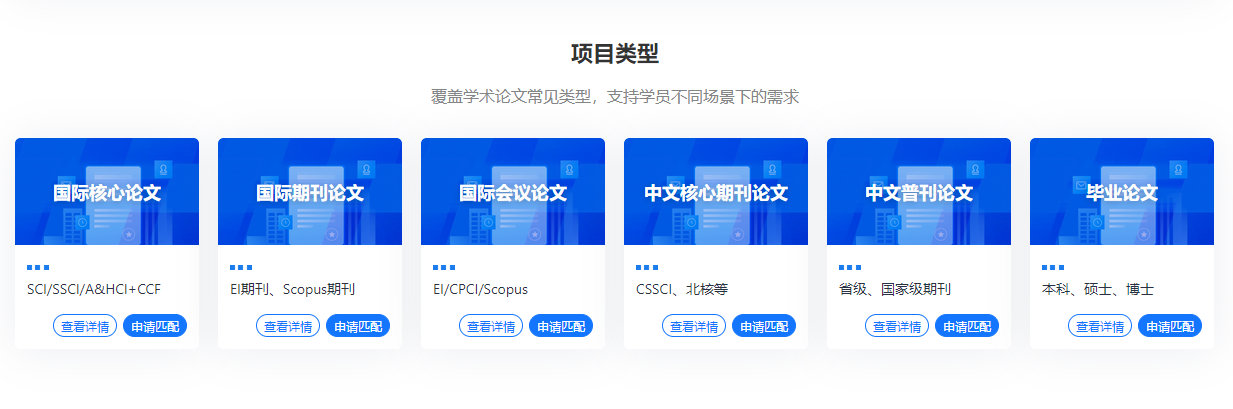Image resolution: width=1233 pixels, height=409 pixels.
Task: View details for 国际会议论文
Action: (491, 326)
